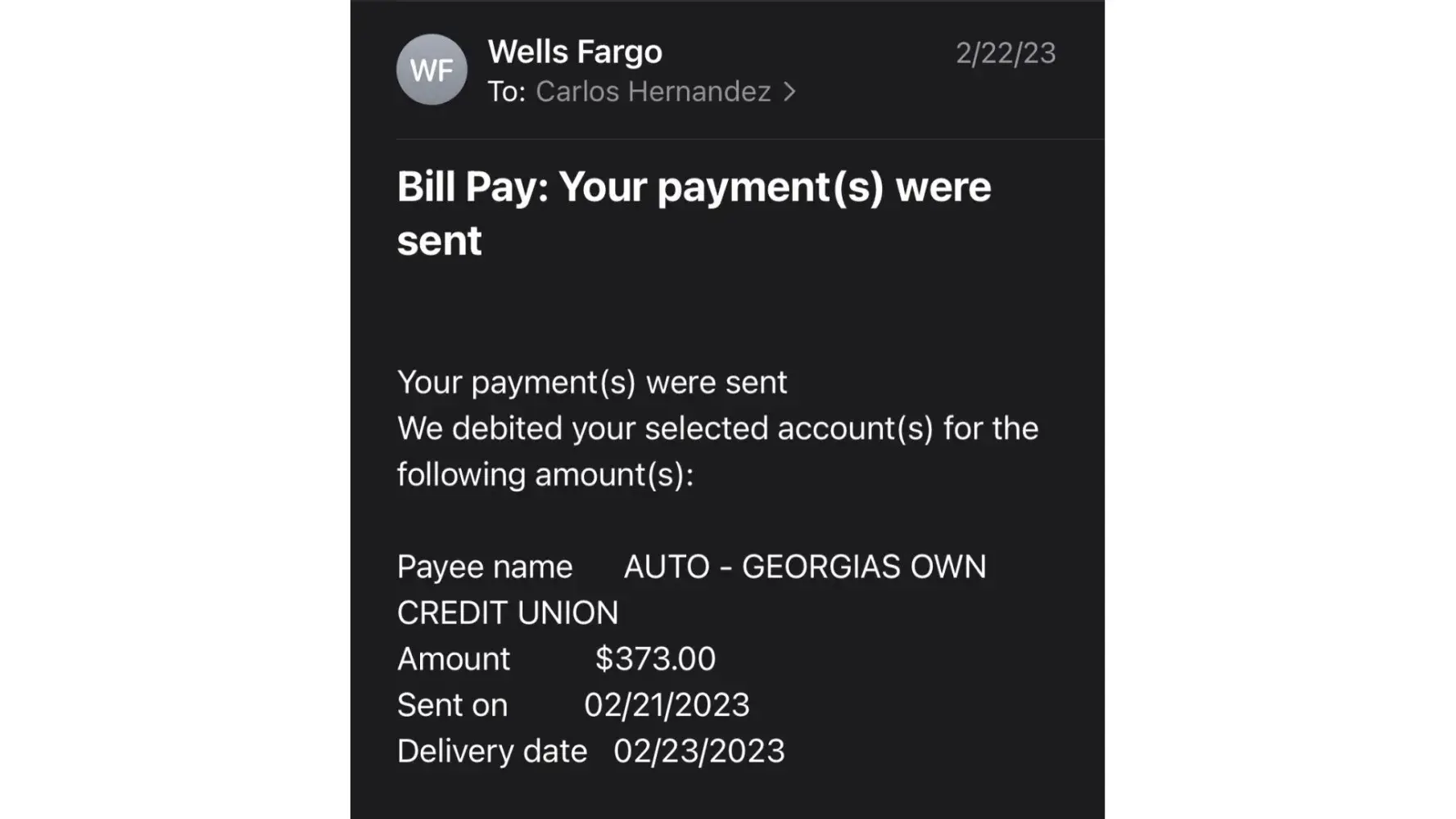Viewport: 1456px width, 819px height.
Task: View the Wells Fargo sender contact
Action: pos(575,52)
